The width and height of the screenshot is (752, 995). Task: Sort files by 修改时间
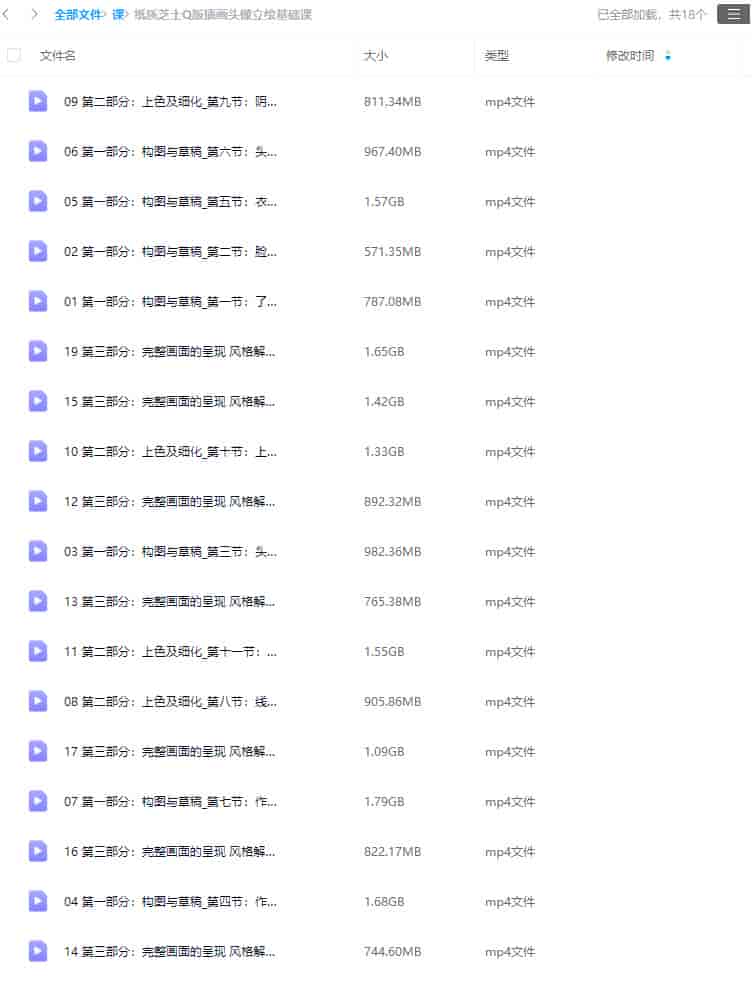click(x=631, y=56)
